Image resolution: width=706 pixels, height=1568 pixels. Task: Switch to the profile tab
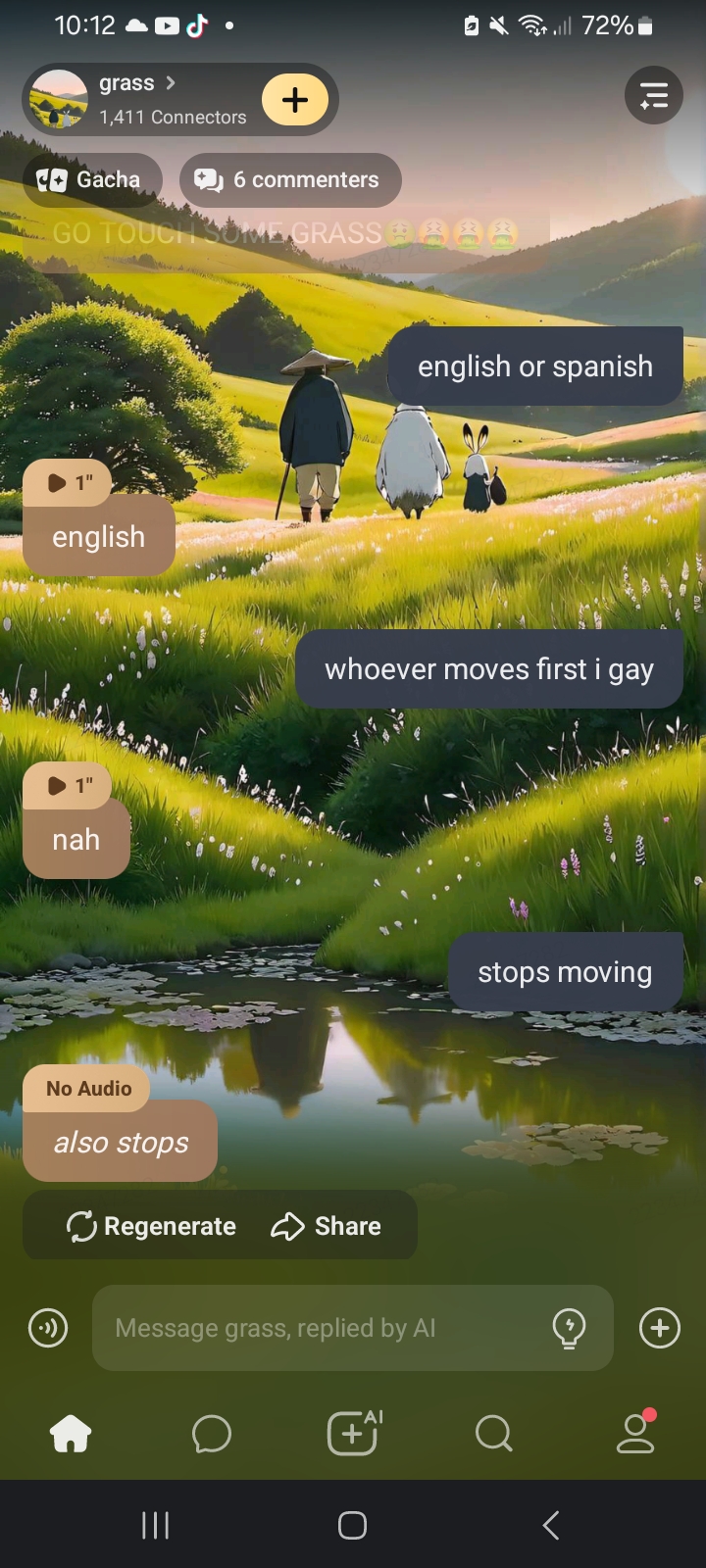634,1434
